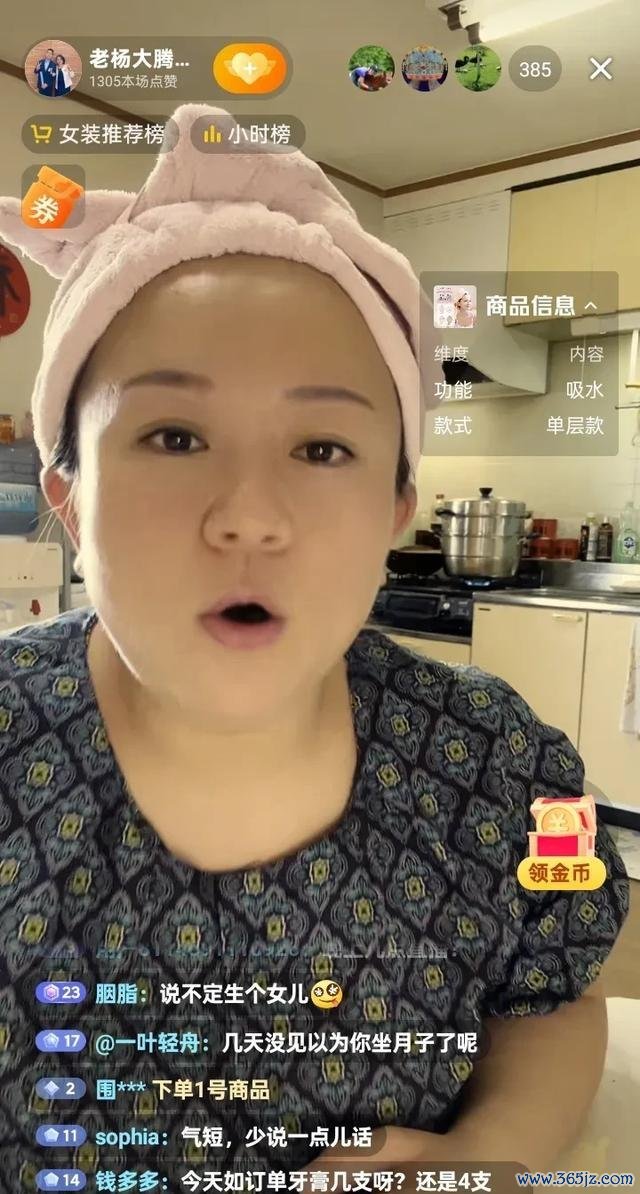Close the live stream
The width and height of the screenshot is (640, 1194).
click(x=600, y=68)
